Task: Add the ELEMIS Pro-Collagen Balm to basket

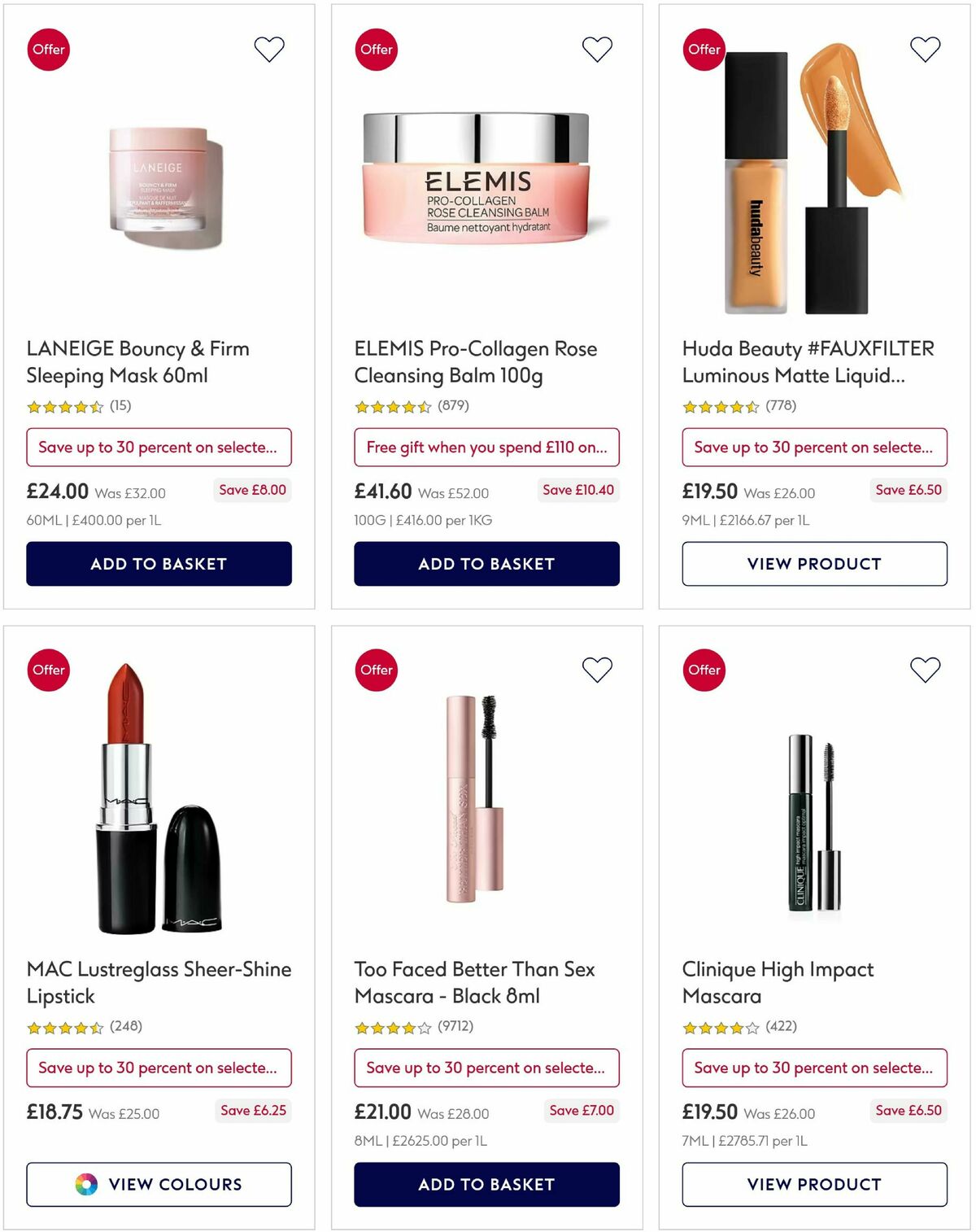Action: 486,563
